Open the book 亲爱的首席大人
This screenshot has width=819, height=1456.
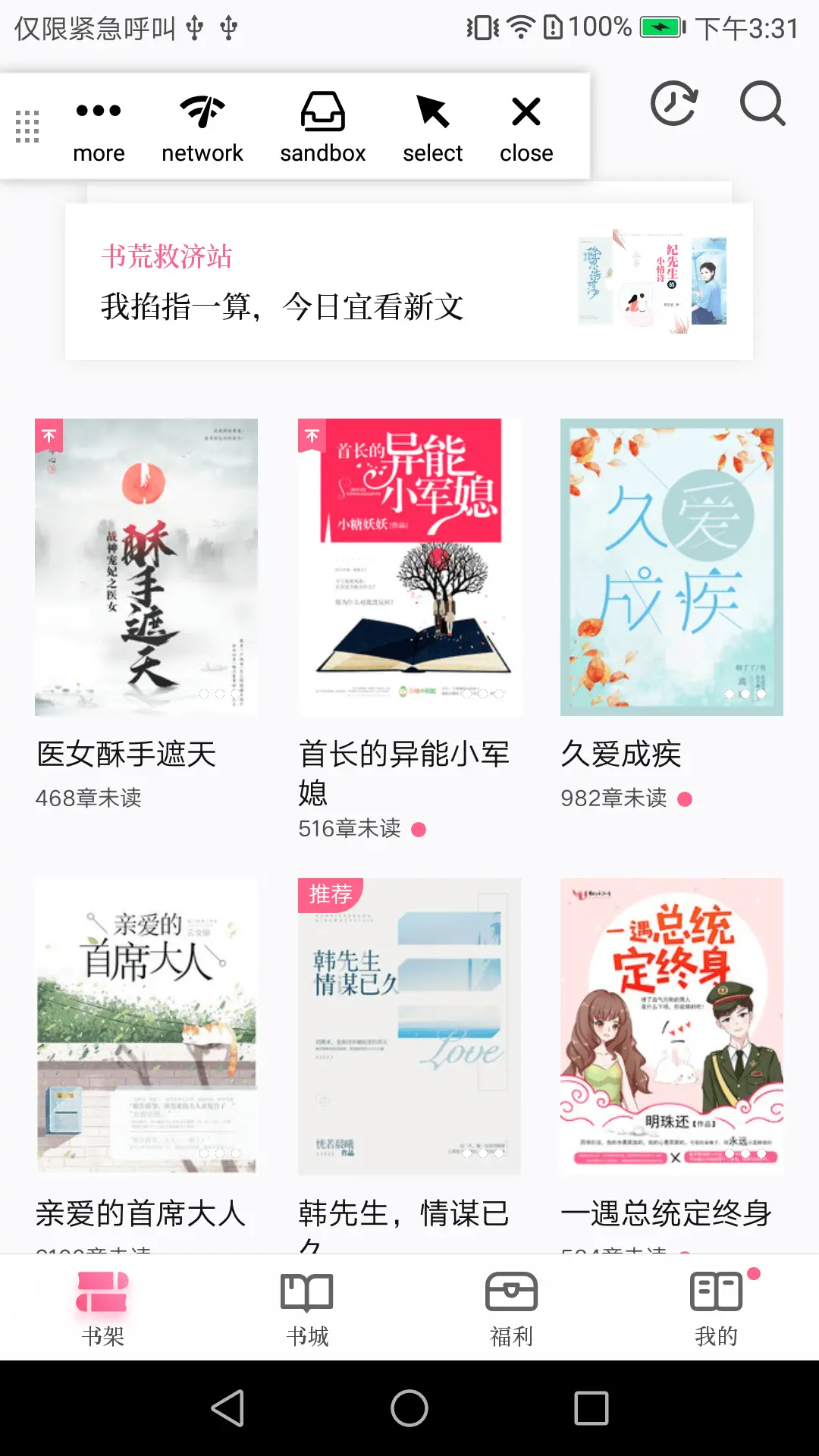coord(146,1025)
